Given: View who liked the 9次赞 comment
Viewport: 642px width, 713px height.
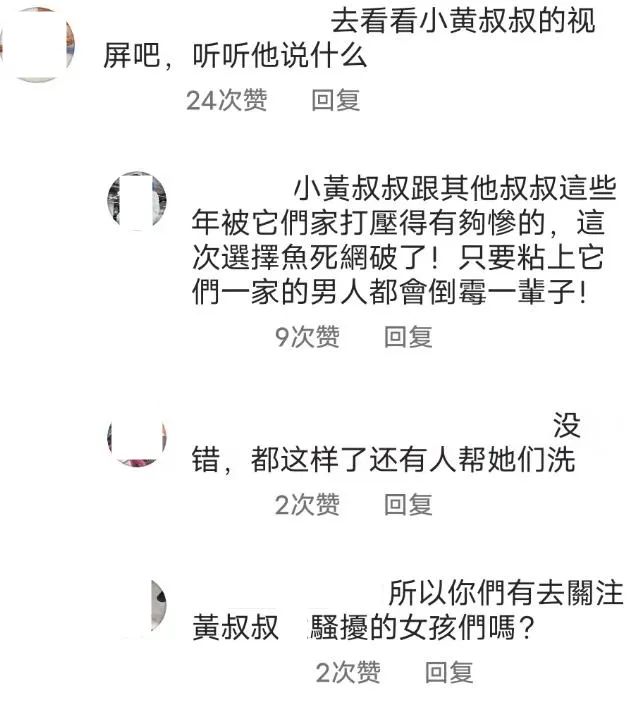Looking at the screenshot, I should tap(307, 337).
